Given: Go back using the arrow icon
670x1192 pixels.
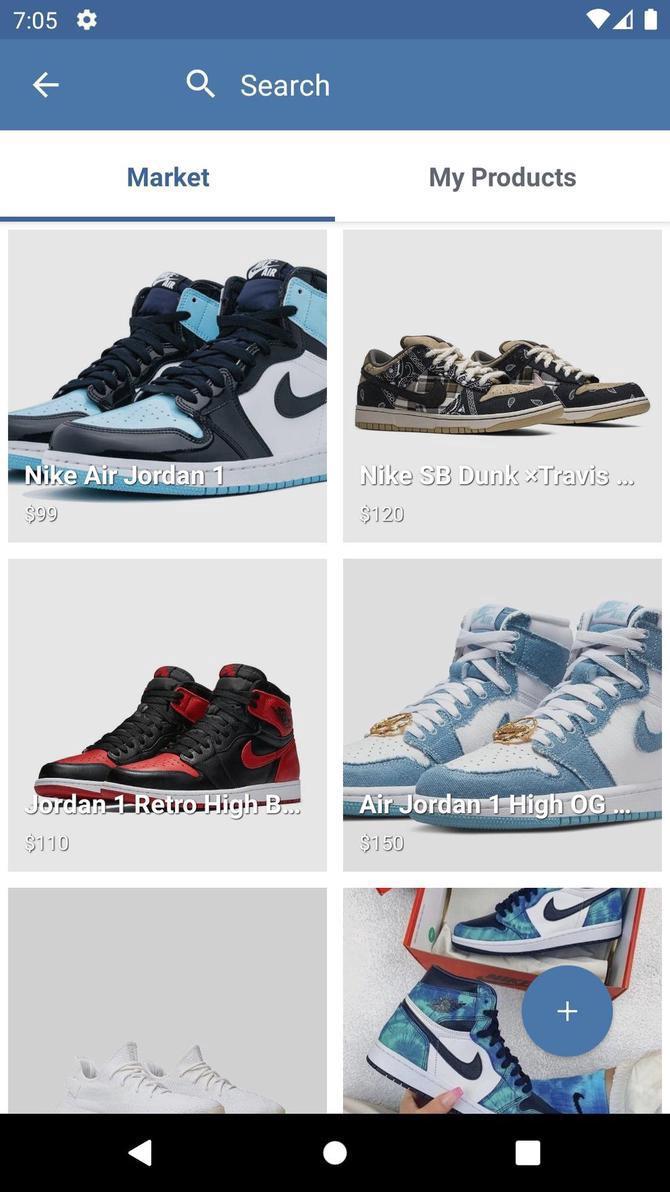Looking at the screenshot, I should 46,85.
